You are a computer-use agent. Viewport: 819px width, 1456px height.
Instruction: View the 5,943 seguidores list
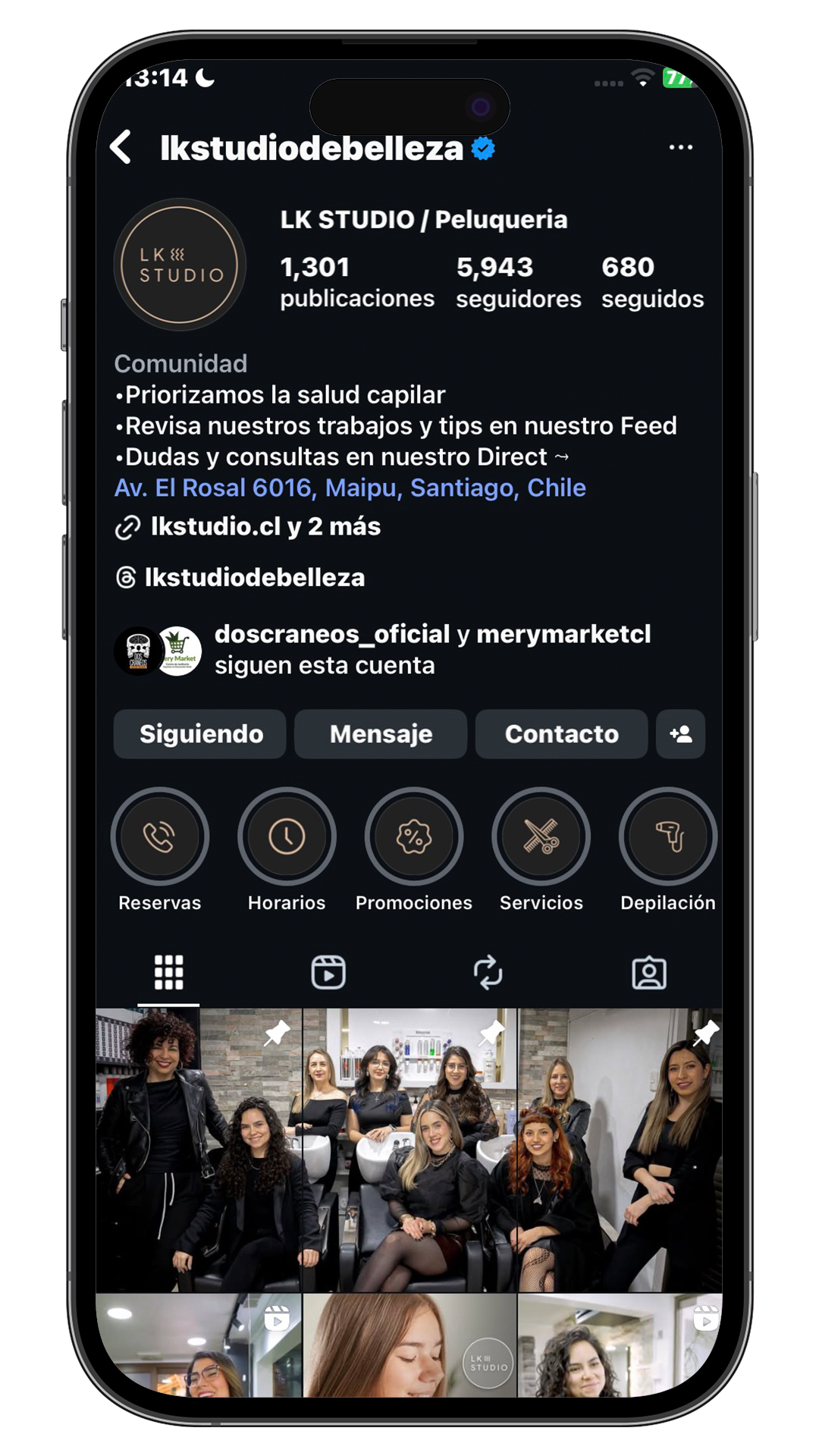[518, 282]
